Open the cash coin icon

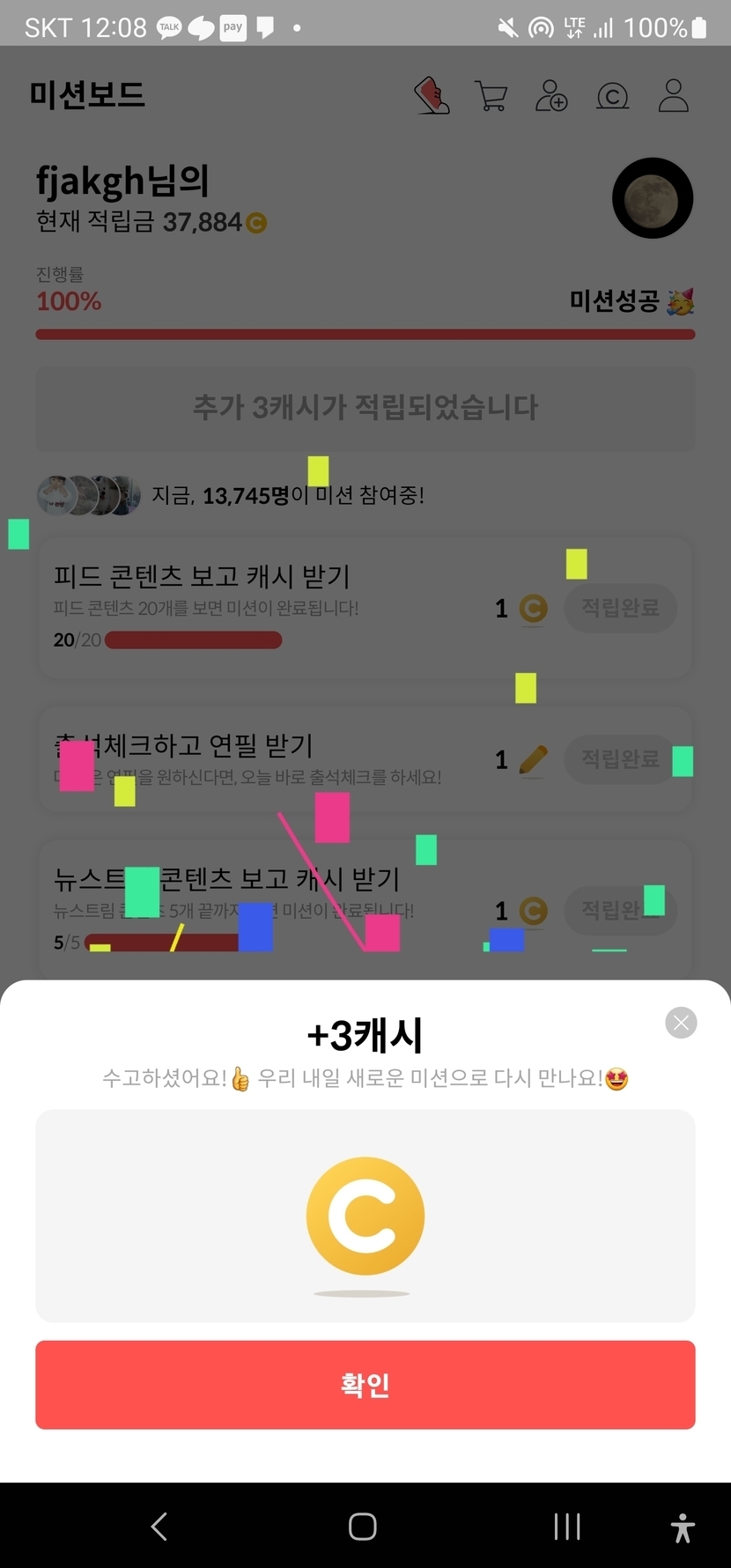tap(612, 96)
